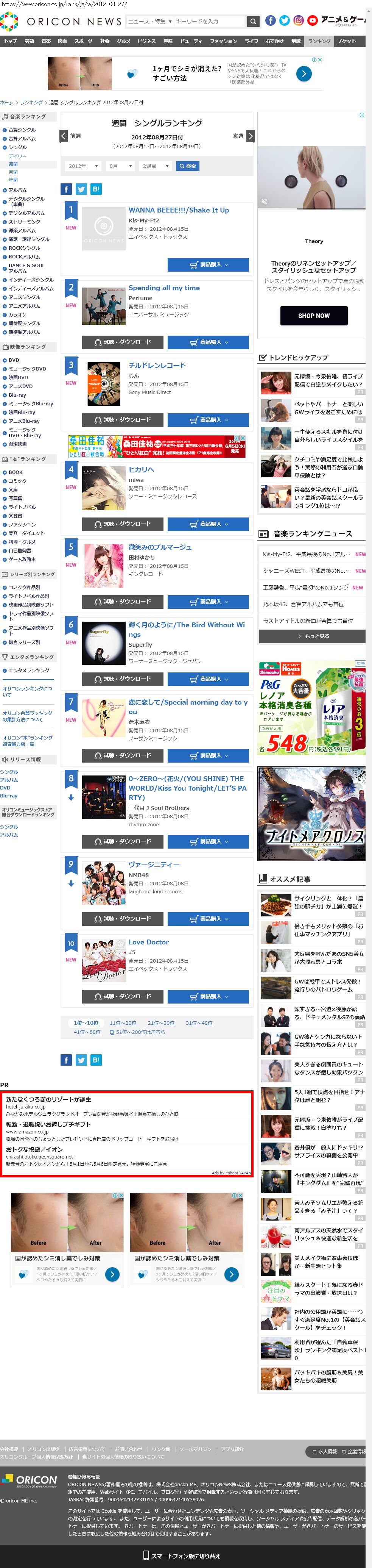
Task: Go to next week (次週)
Action: pos(243,136)
